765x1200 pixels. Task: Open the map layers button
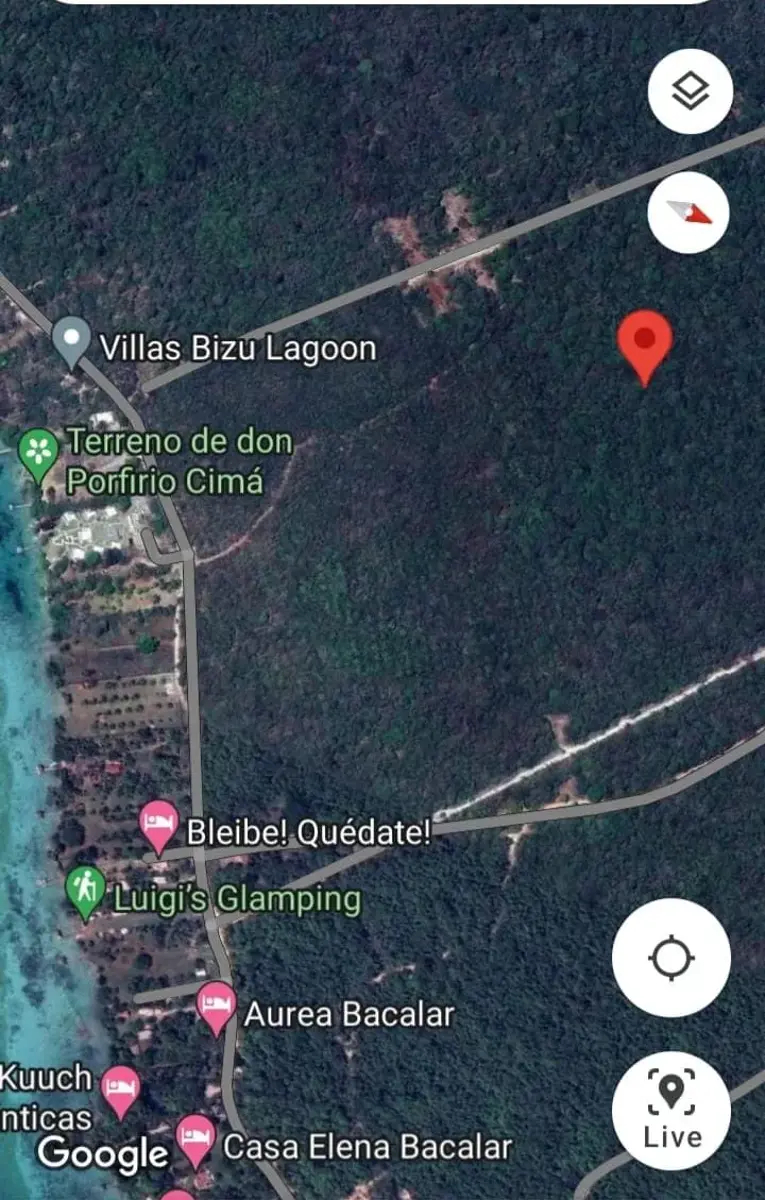690,92
